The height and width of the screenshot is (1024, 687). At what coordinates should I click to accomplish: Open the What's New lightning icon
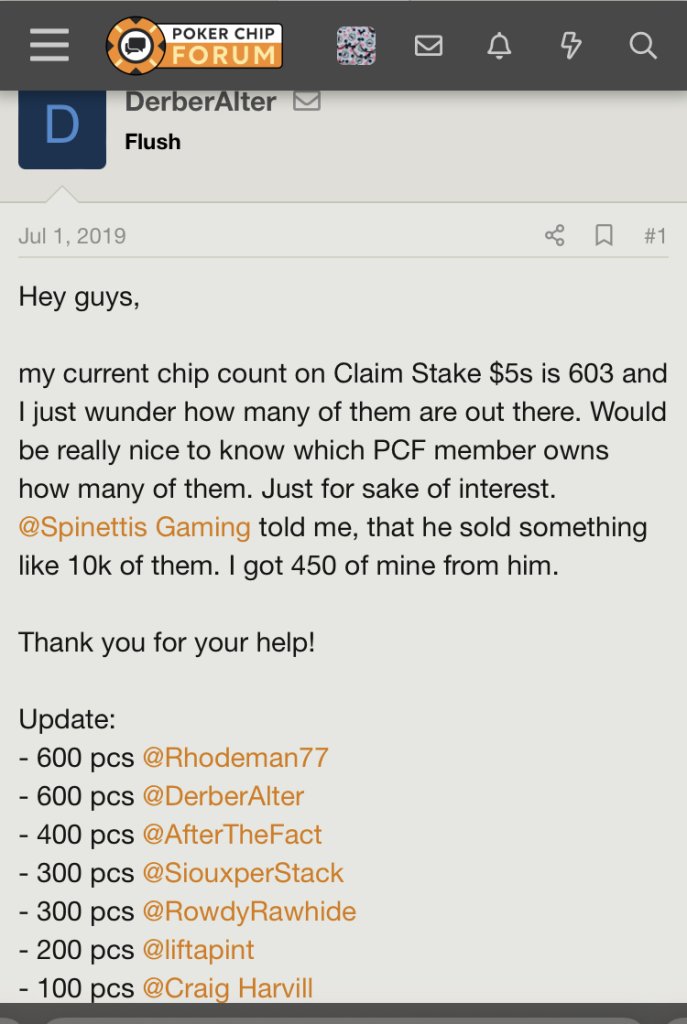[x=571, y=45]
